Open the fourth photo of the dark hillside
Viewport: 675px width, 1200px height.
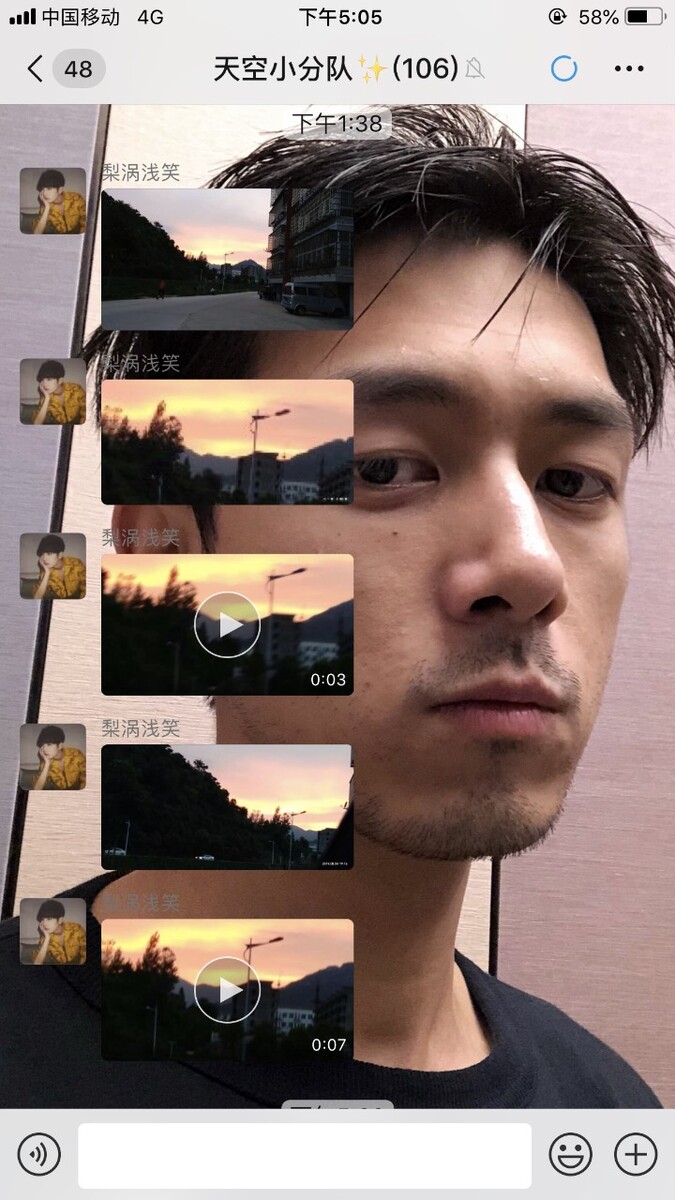point(227,807)
